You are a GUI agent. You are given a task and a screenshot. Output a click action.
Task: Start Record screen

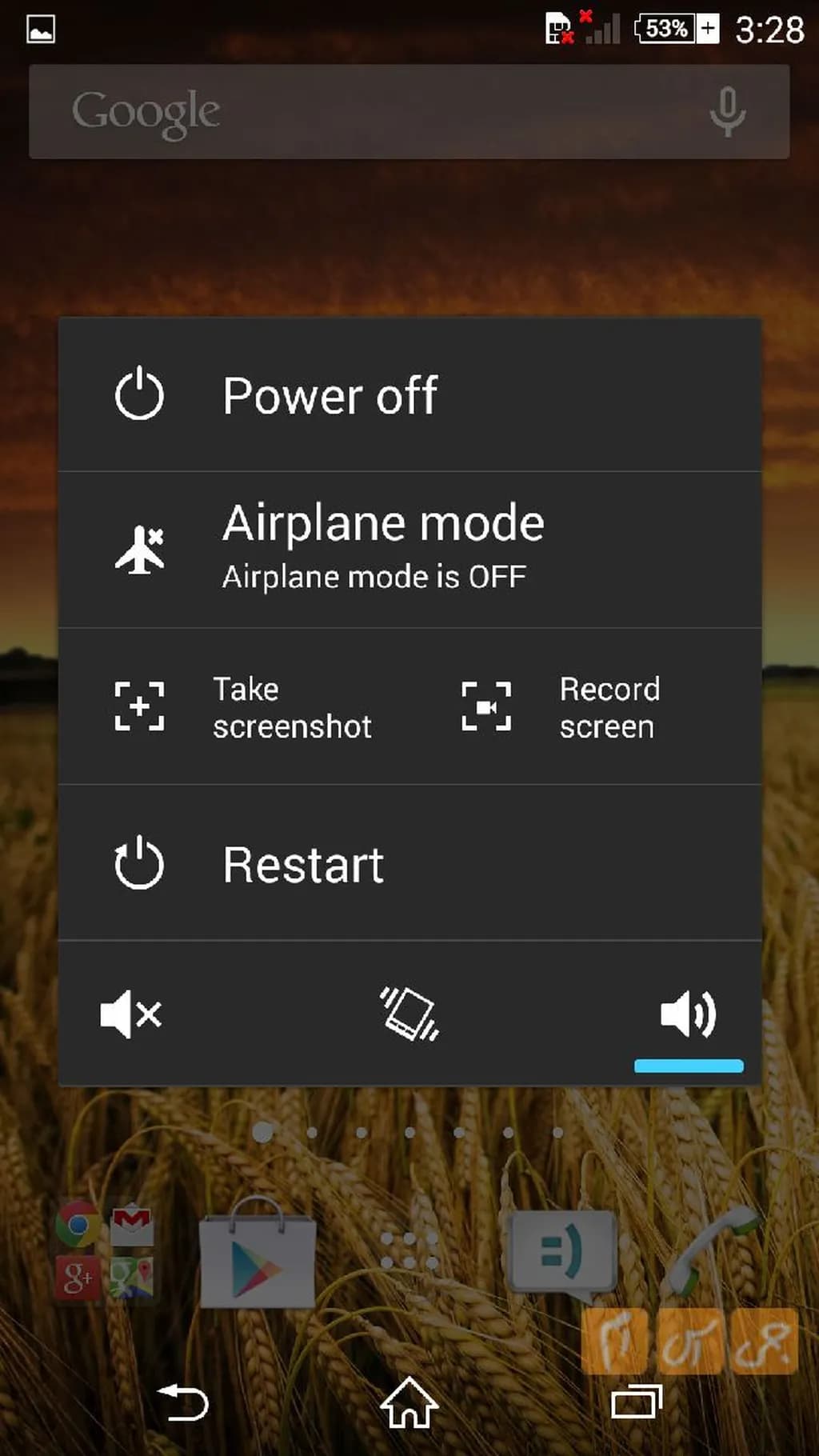click(561, 707)
